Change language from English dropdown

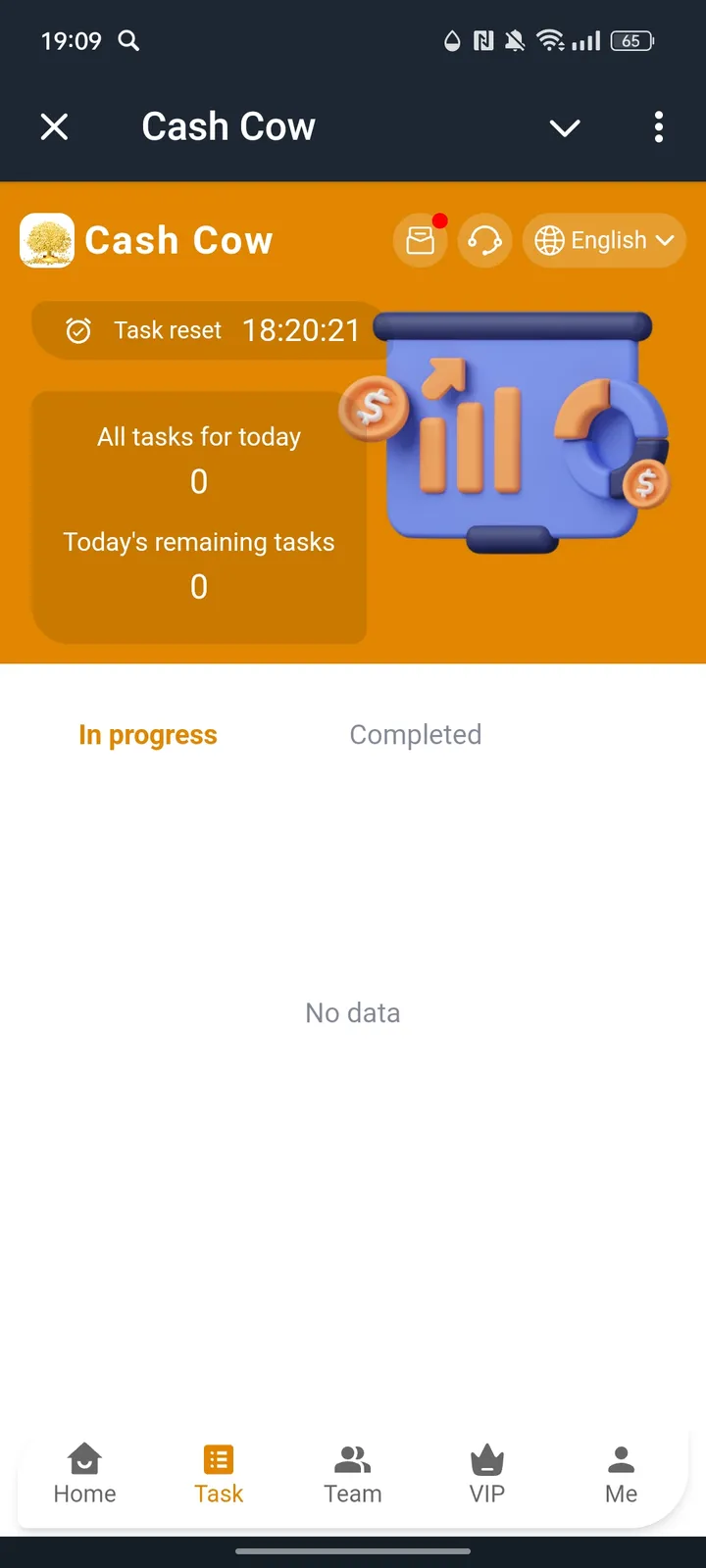pos(604,240)
